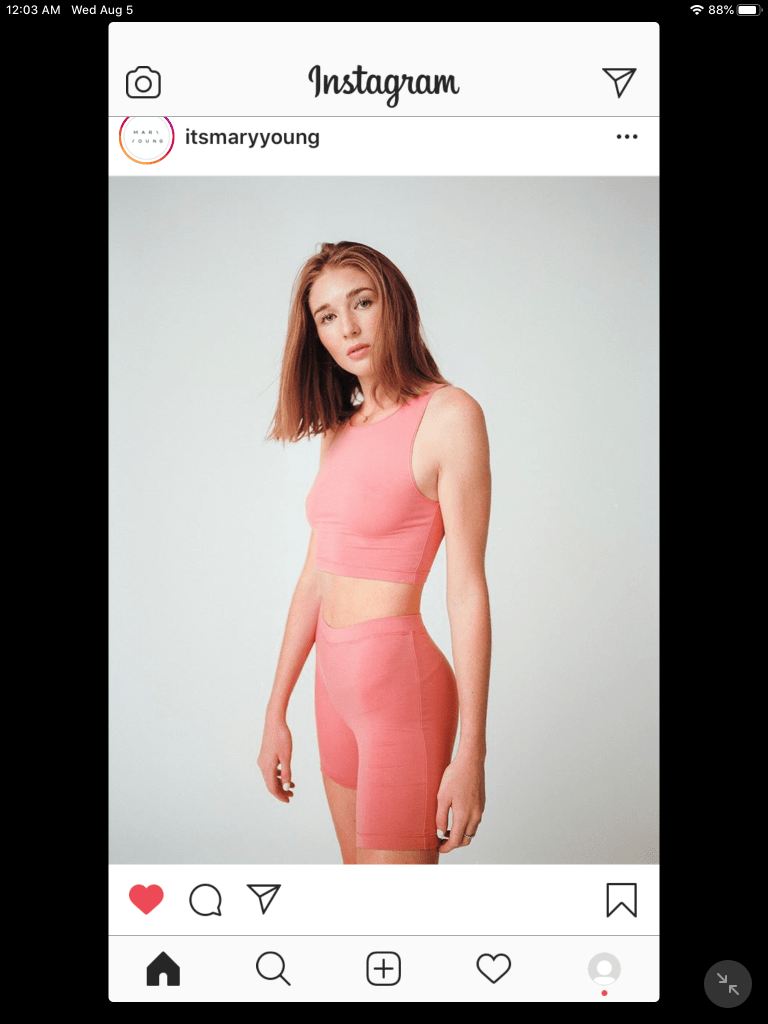The height and width of the screenshot is (1024, 768).
Task: Open direct messages paper plane
Action: [x=619, y=82]
